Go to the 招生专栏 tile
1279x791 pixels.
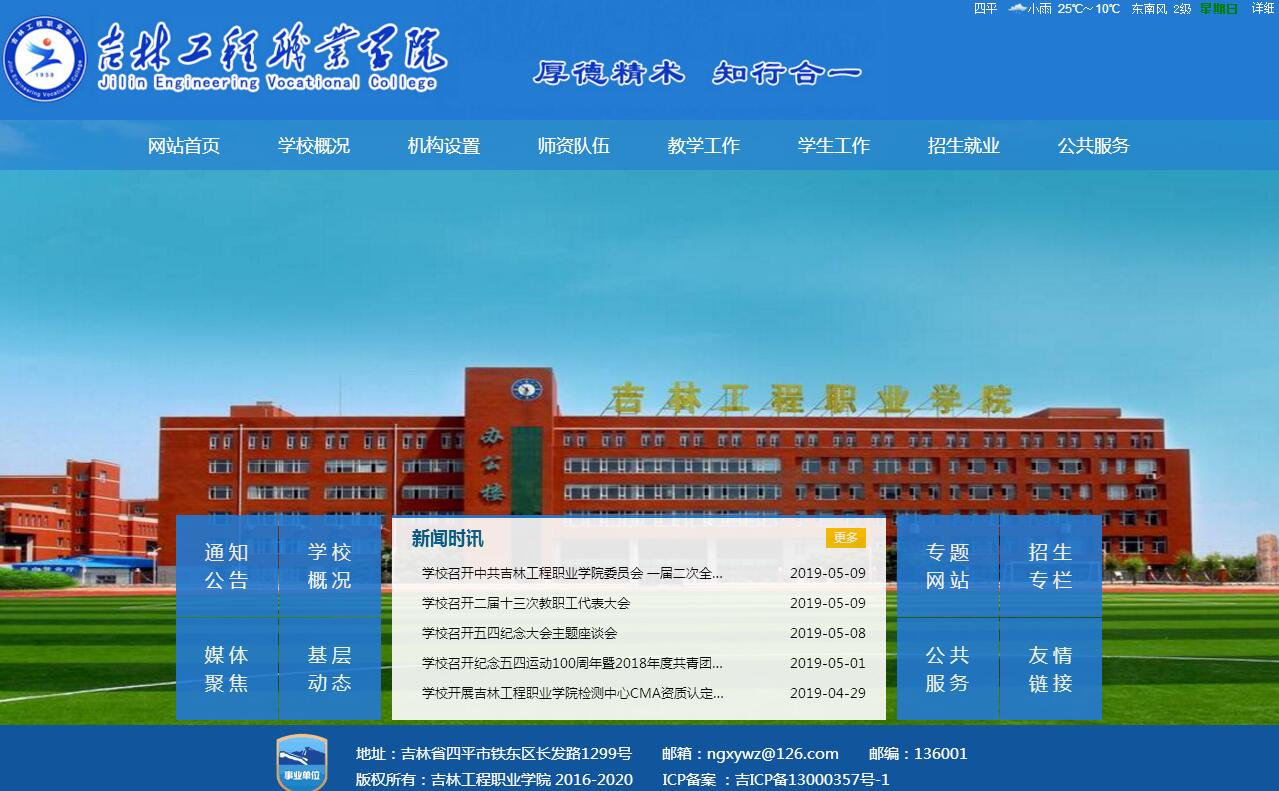[x=1051, y=566]
